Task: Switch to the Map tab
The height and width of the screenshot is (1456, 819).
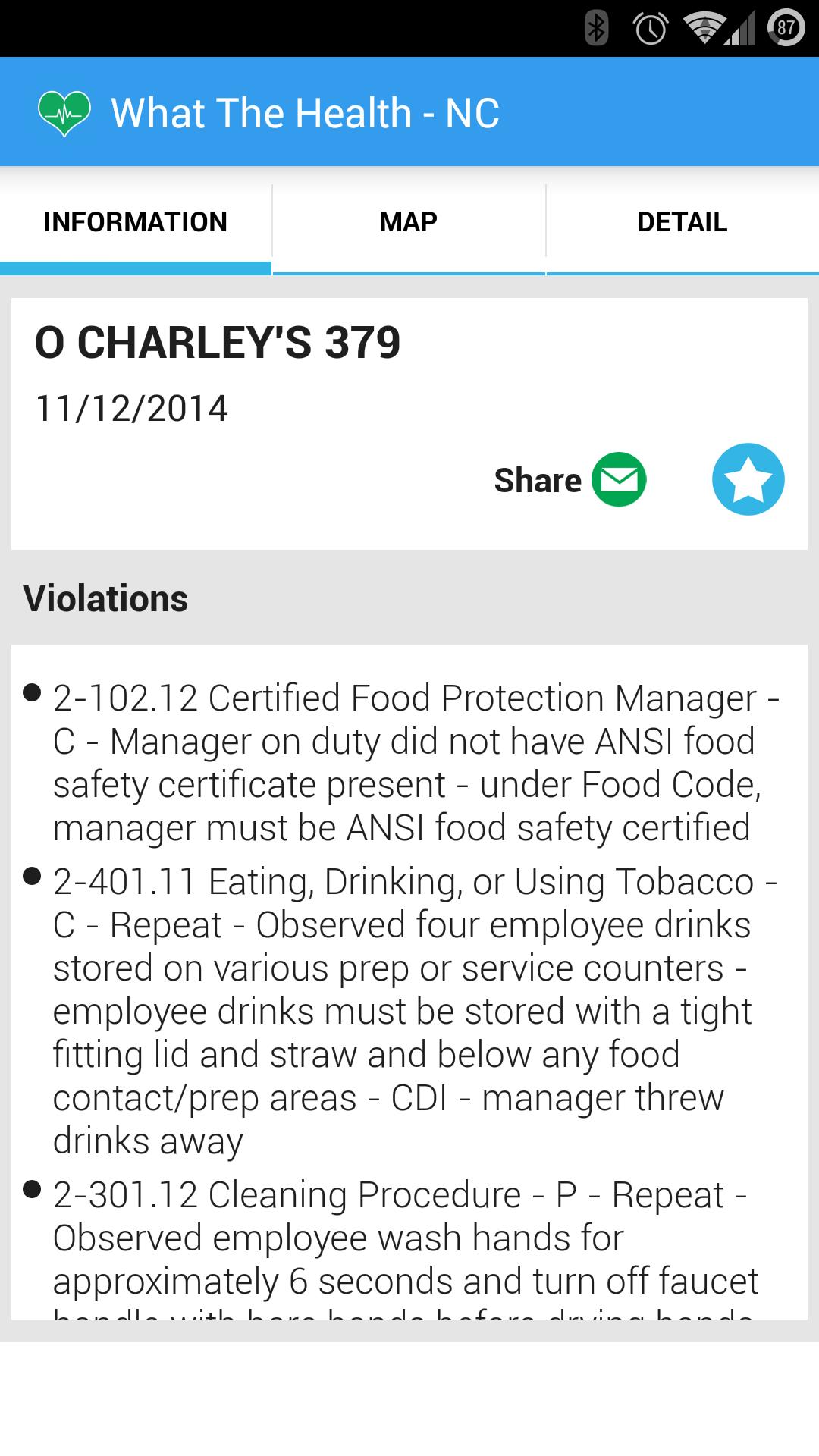Action: click(x=409, y=222)
